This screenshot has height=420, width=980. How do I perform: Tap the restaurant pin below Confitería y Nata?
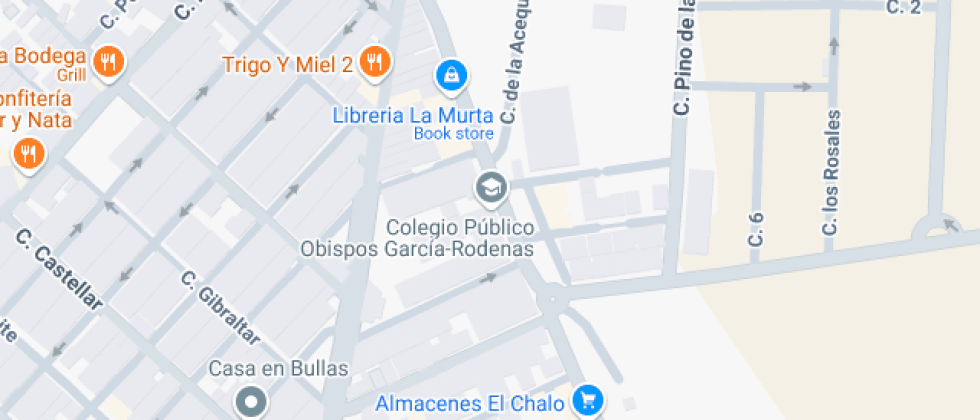pyautogui.click(x=29, y=154)
